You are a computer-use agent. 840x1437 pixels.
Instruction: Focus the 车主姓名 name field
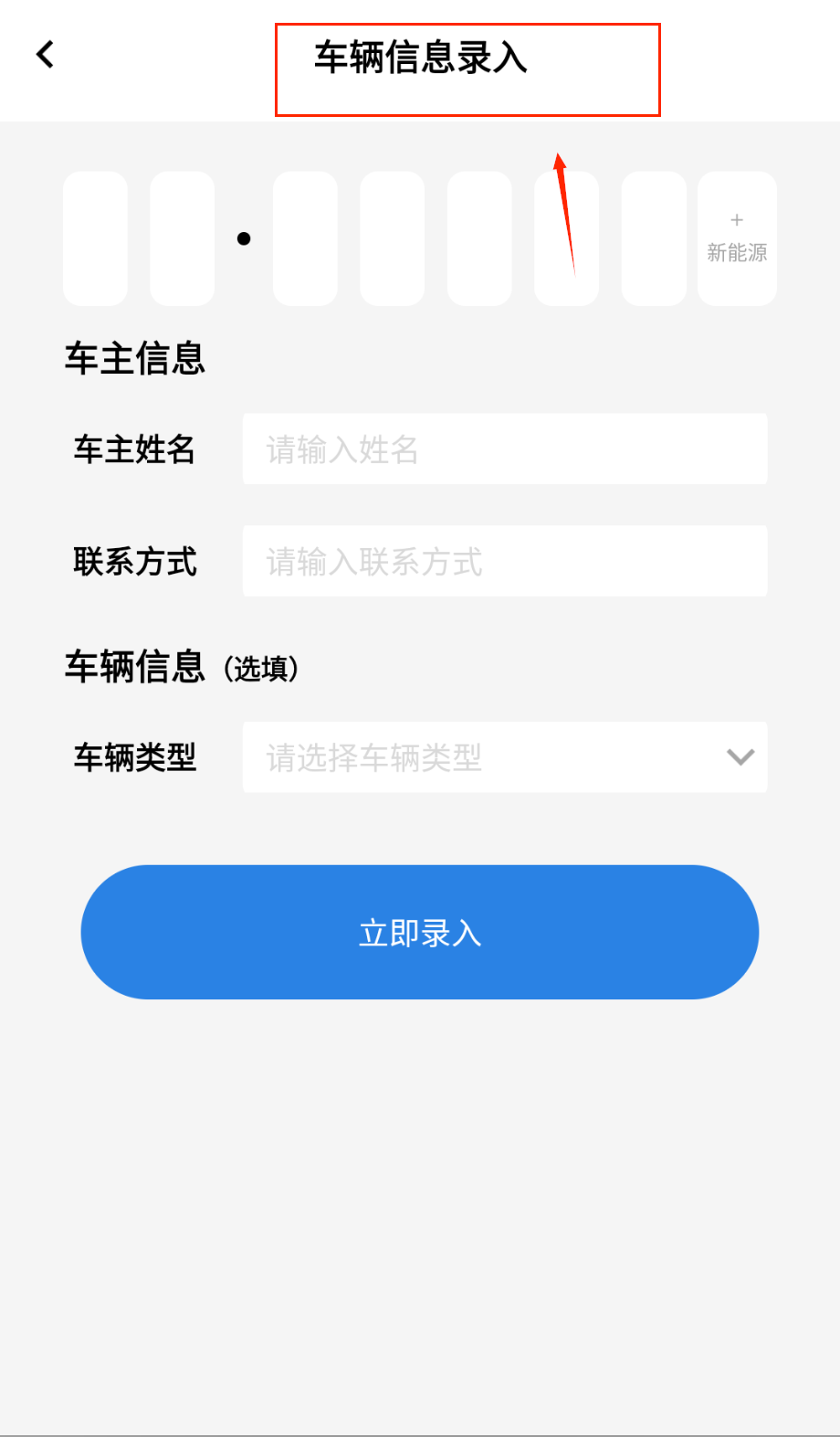coord(504,449)
